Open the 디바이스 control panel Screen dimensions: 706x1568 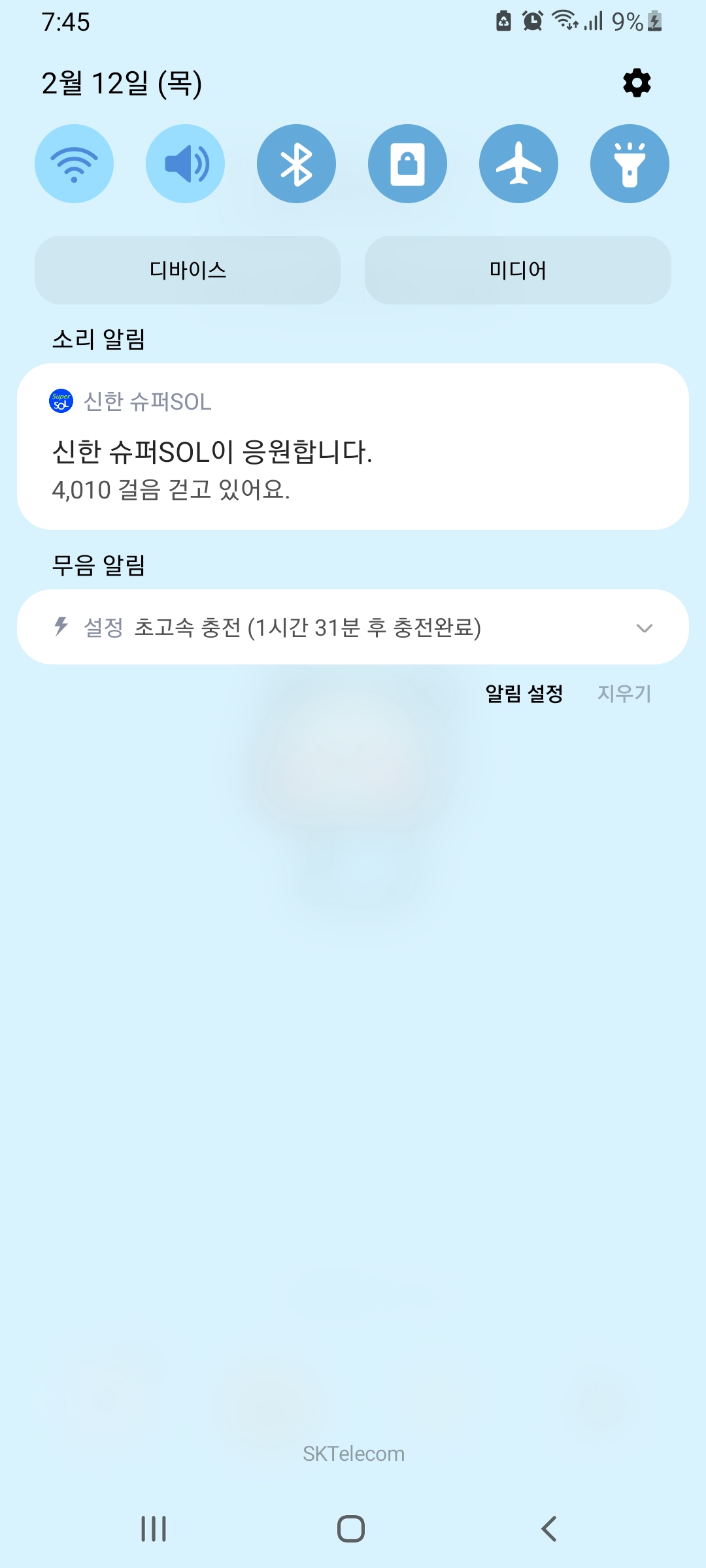(188, 270)
